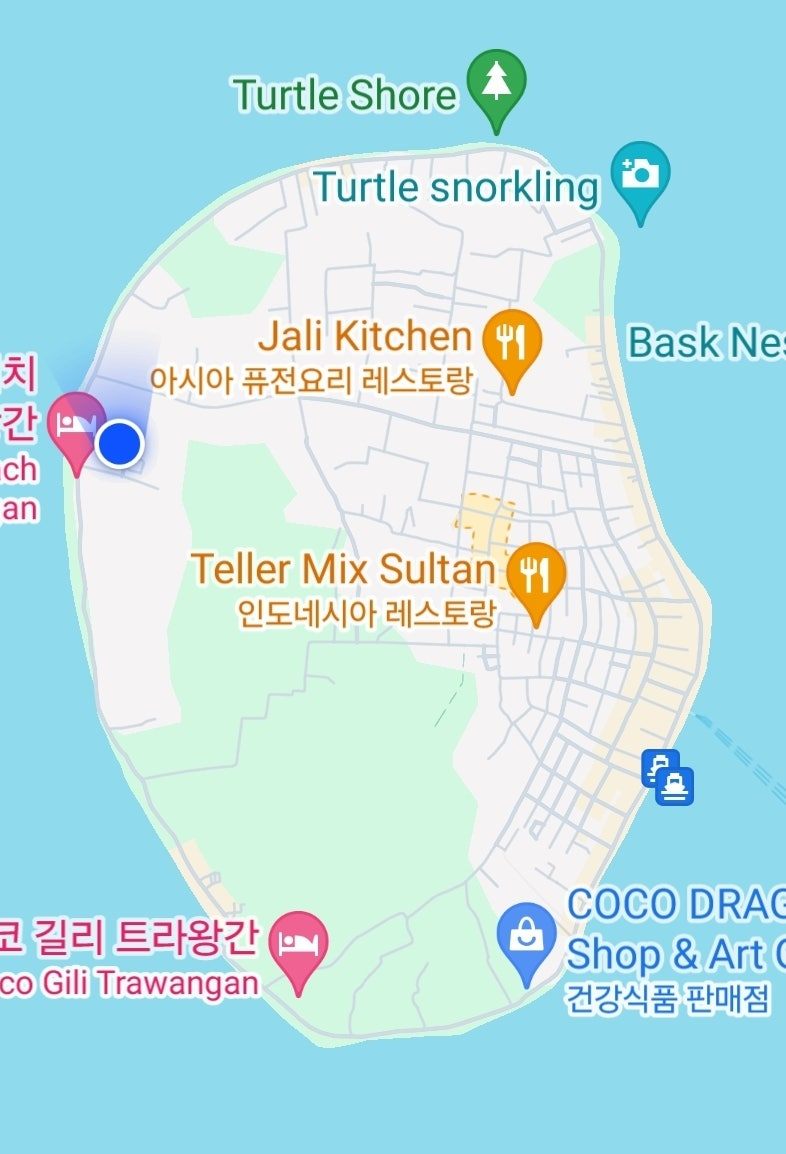Click the ferry terminal icon on the east coast
This screenshot has height=1154, width=786.
click(x=668, y=782)
